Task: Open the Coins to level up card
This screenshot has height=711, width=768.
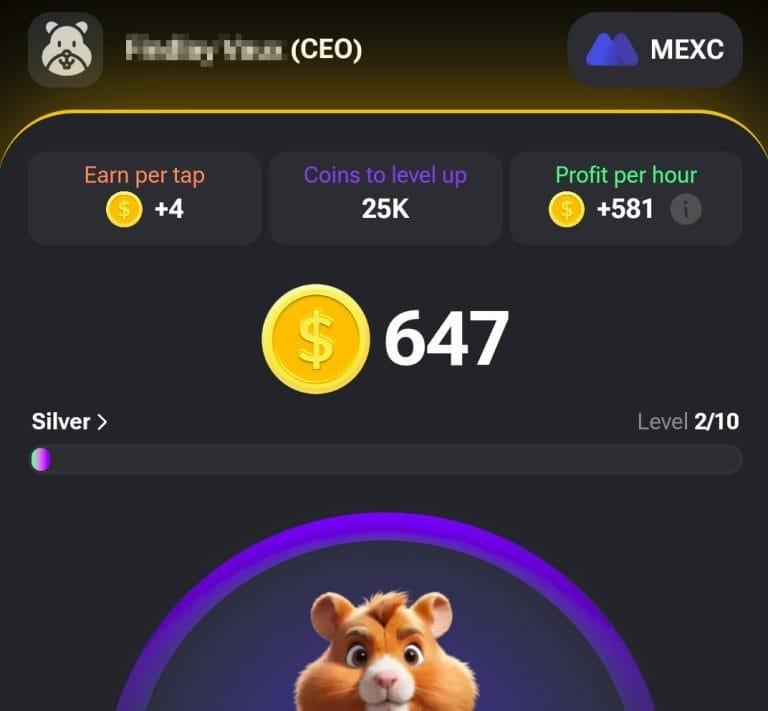Action: (385, 198)
